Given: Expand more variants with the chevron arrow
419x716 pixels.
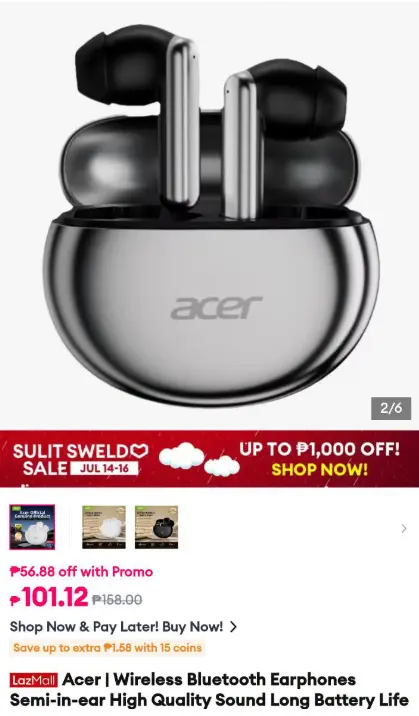Looking at the screenshot, I should pos(403,528).
